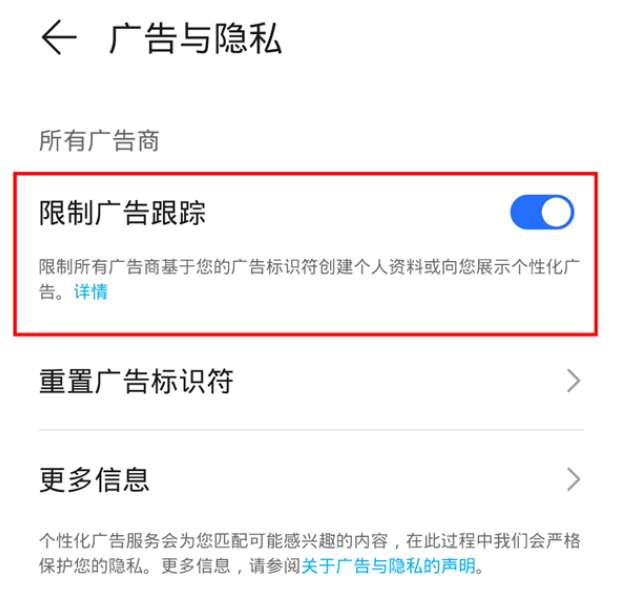
Task: Open the 详情 link
Action: coord(91,293)
